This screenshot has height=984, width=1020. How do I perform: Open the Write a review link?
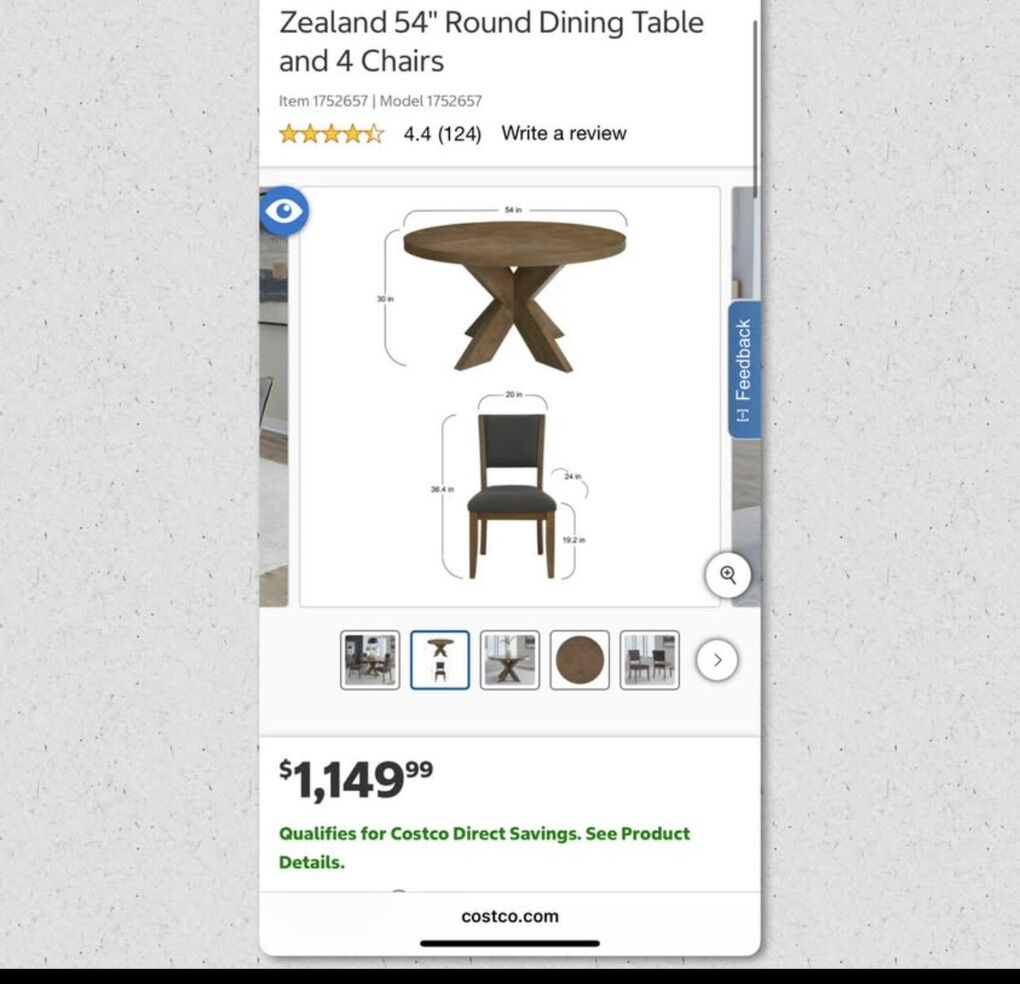click(564, 133)
